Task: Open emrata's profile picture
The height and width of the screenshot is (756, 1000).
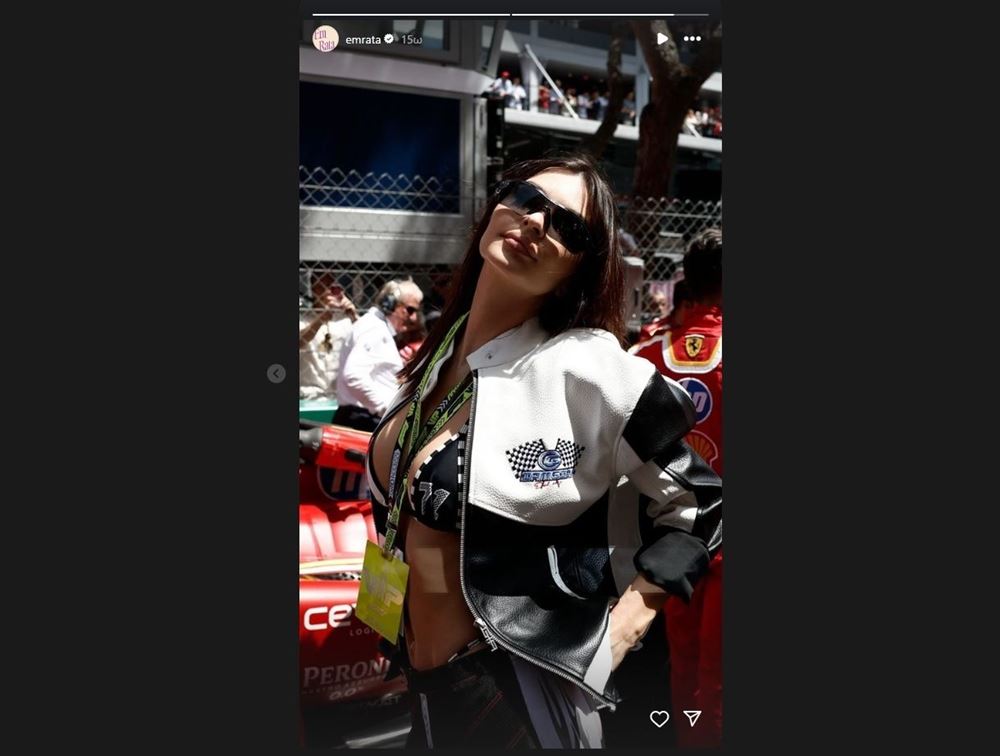Action: point(325,39)
